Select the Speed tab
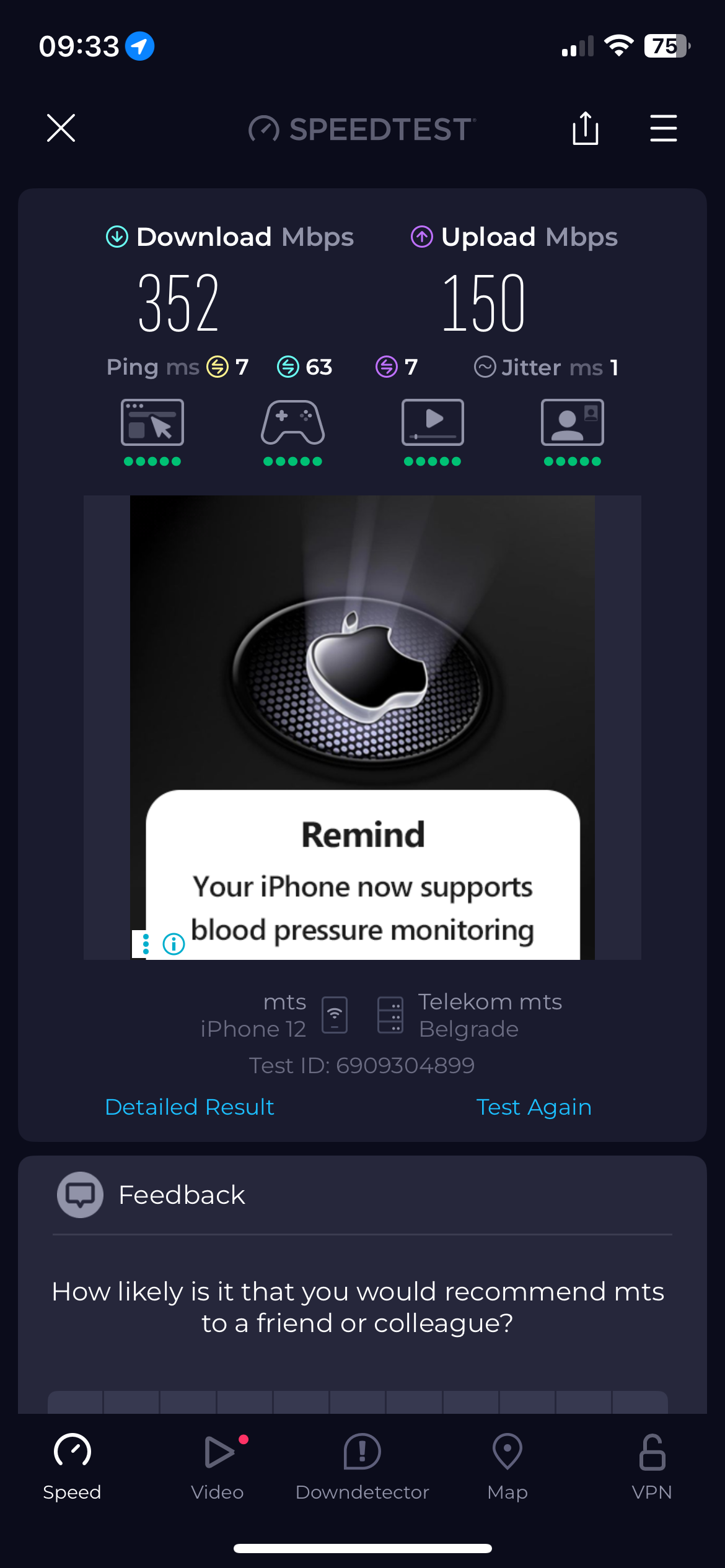The width and height of the screenshot is (725, 1568). [72, 1466]
